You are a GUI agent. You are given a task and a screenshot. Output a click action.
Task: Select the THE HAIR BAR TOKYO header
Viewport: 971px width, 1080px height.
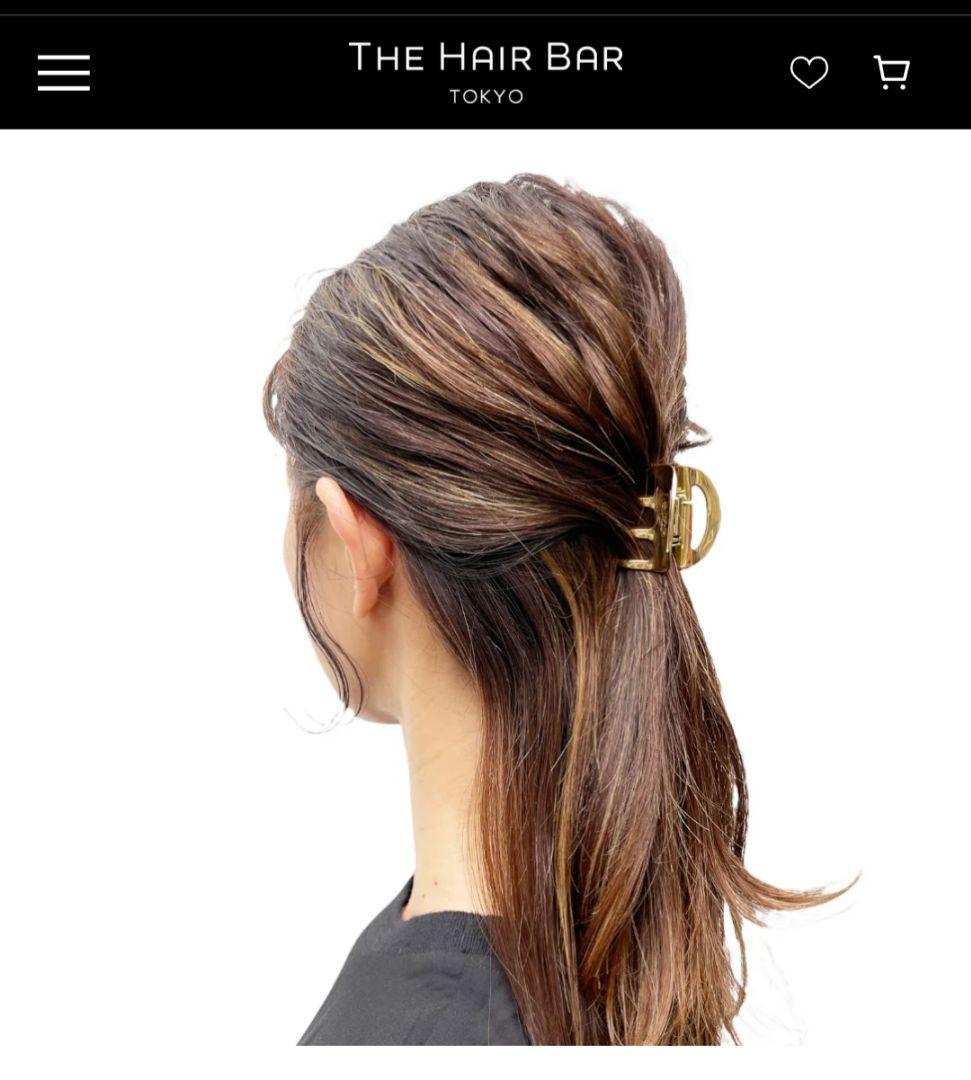point(485,70)
